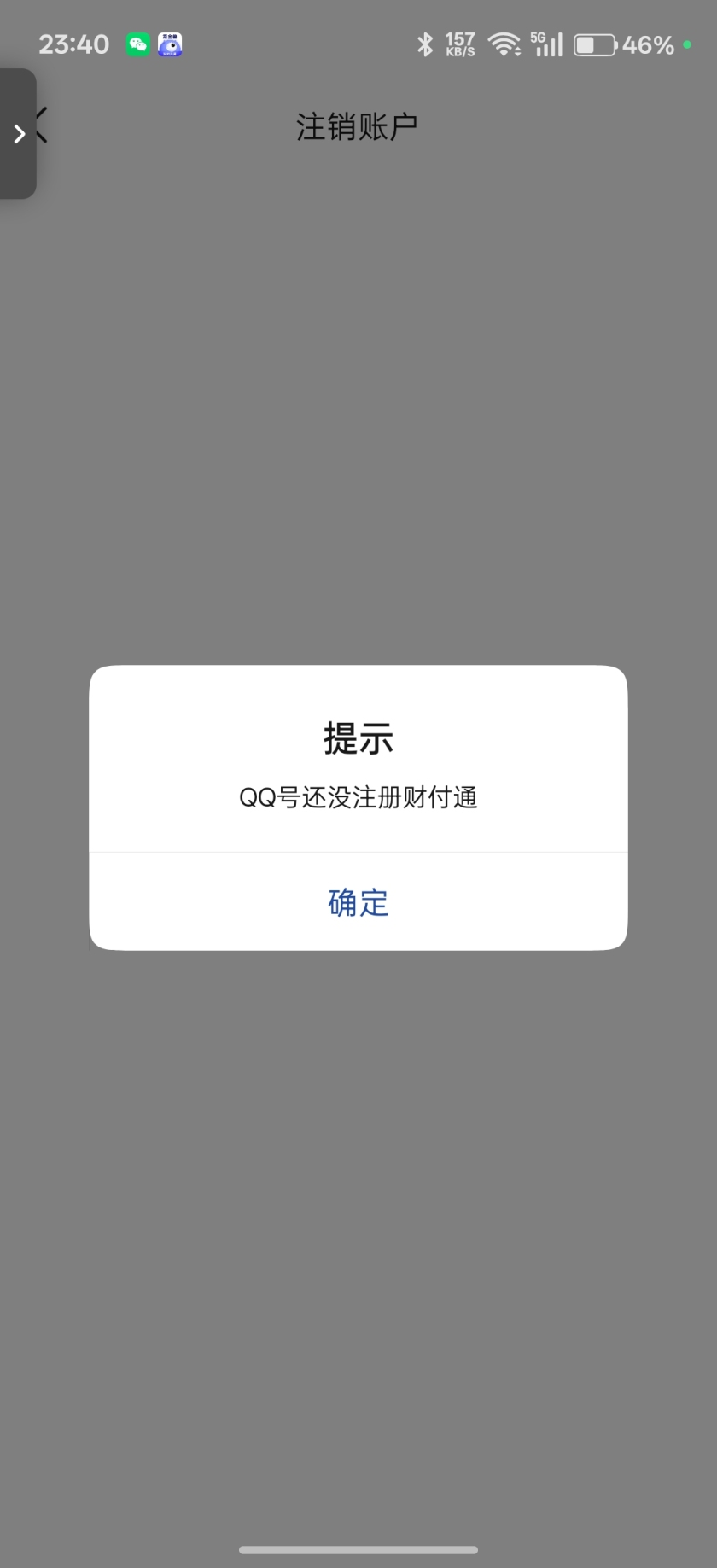
Task: Tap the 5G mobile signal bars icon
Action: 547,44
